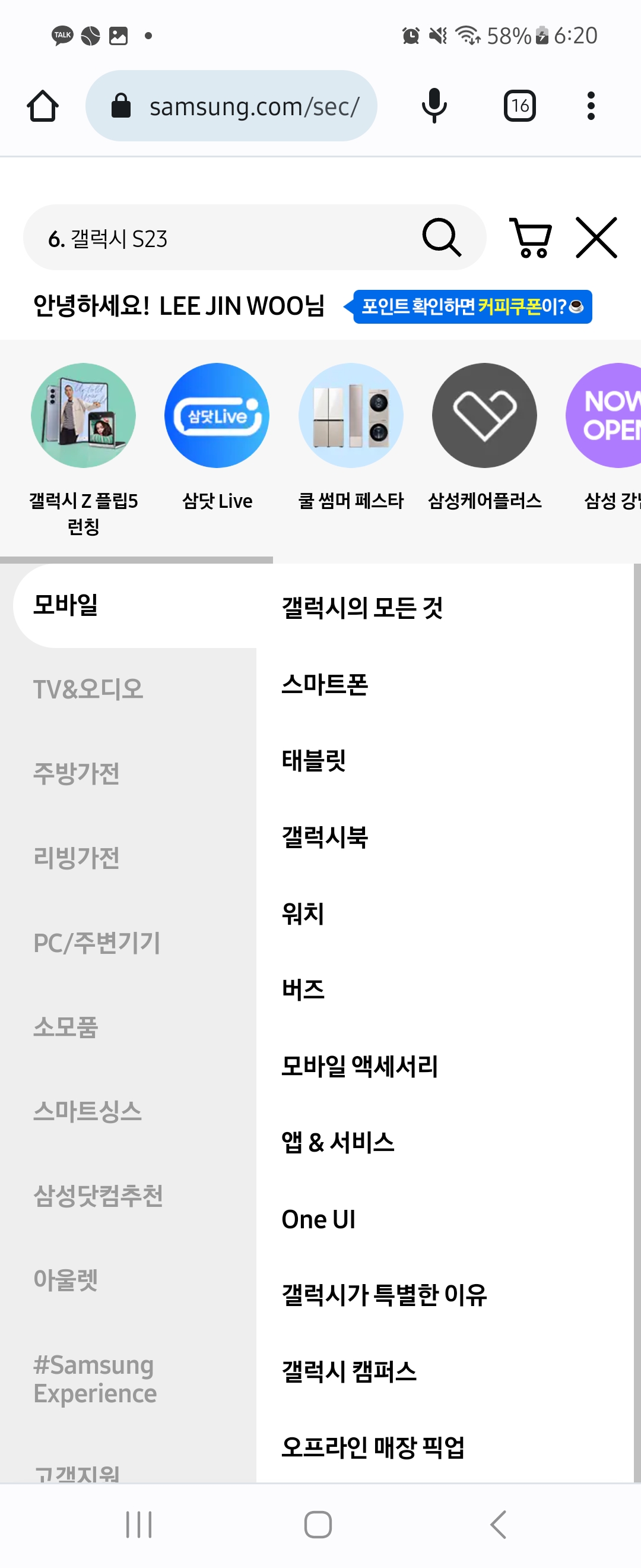Open 갤럭시 Z 플립5 런칭 shortcut
The height and width of the screenshot is (1568, 641).
click(83, 416)
